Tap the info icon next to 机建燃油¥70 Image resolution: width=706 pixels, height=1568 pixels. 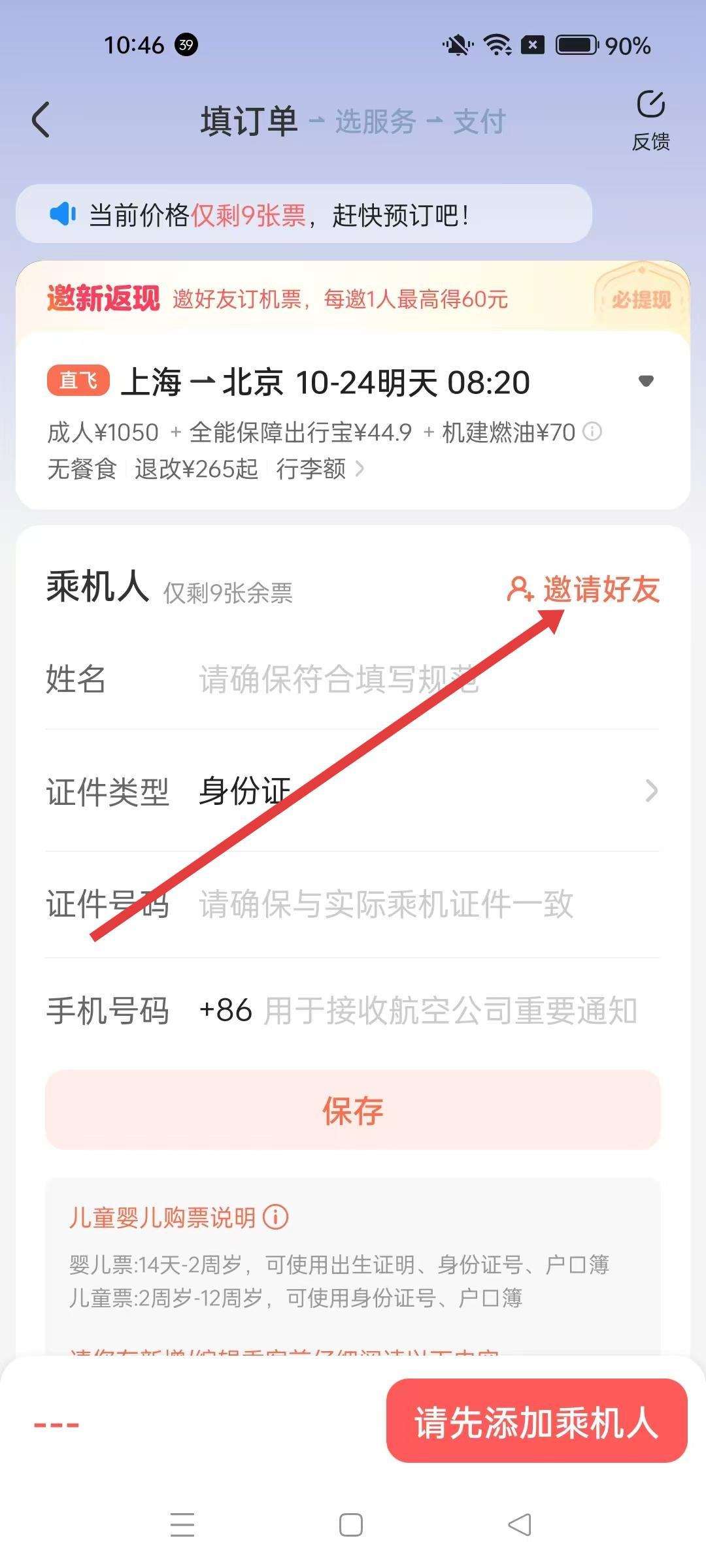(x=594, y=433)
